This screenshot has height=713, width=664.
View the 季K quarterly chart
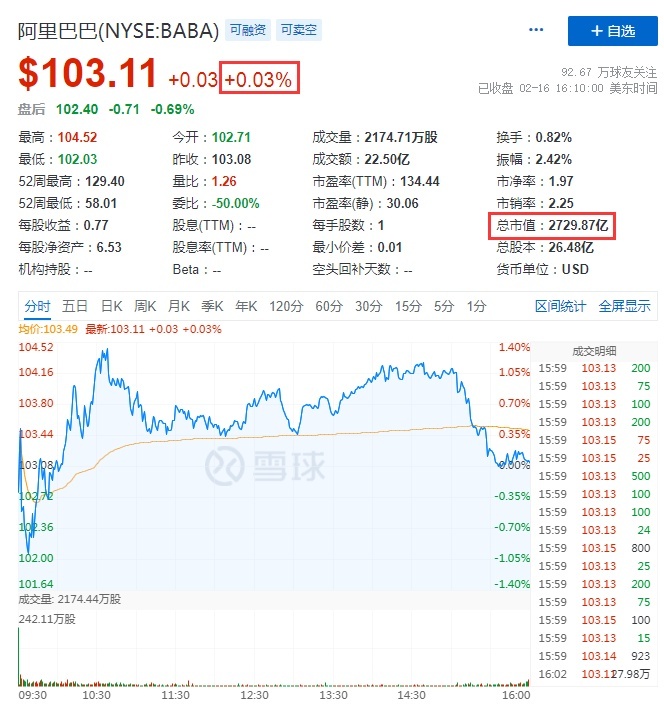[x=212, y=306]
